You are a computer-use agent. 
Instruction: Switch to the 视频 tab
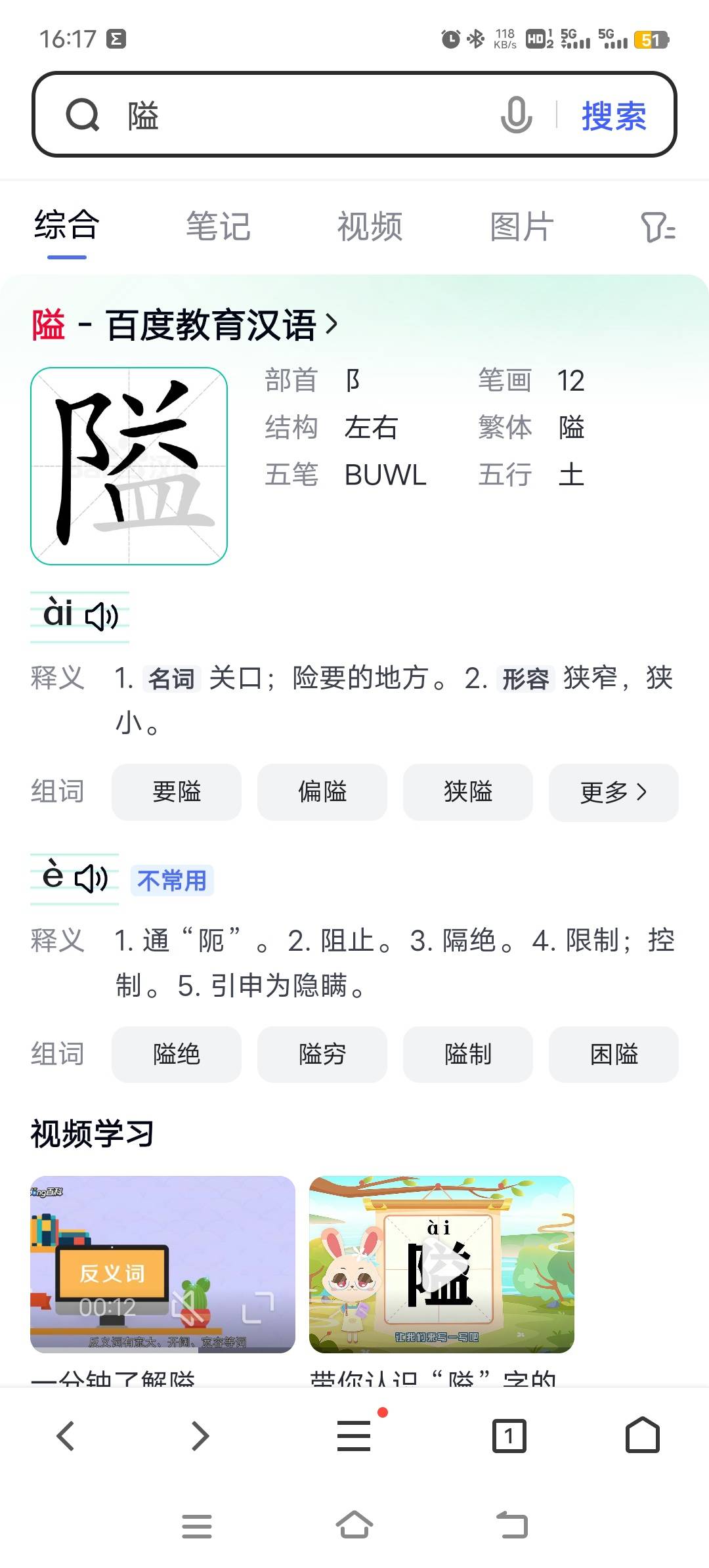coord(370,227)
